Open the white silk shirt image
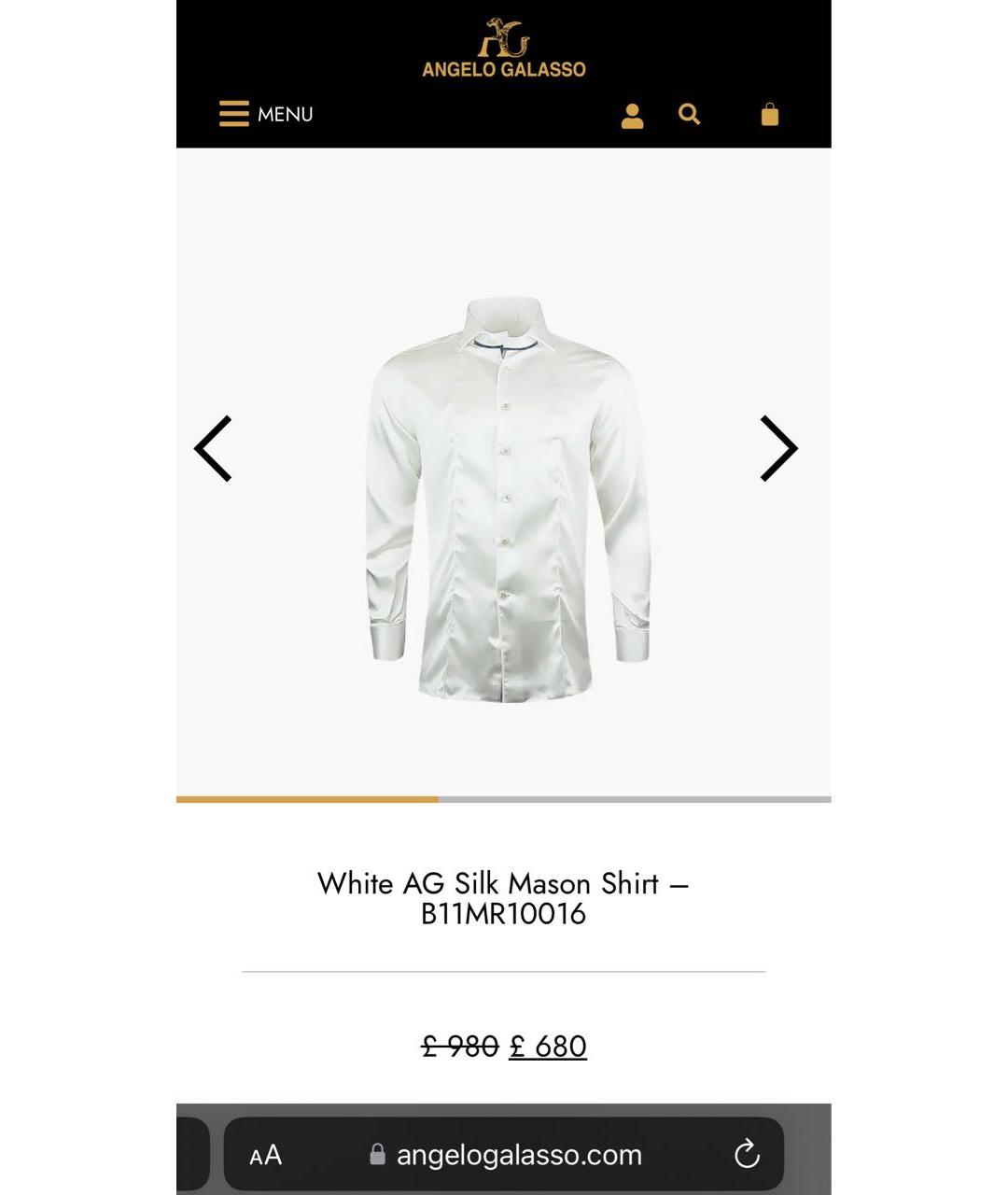This screenshot has height=1195, width=1008. [x=507, y=498]
